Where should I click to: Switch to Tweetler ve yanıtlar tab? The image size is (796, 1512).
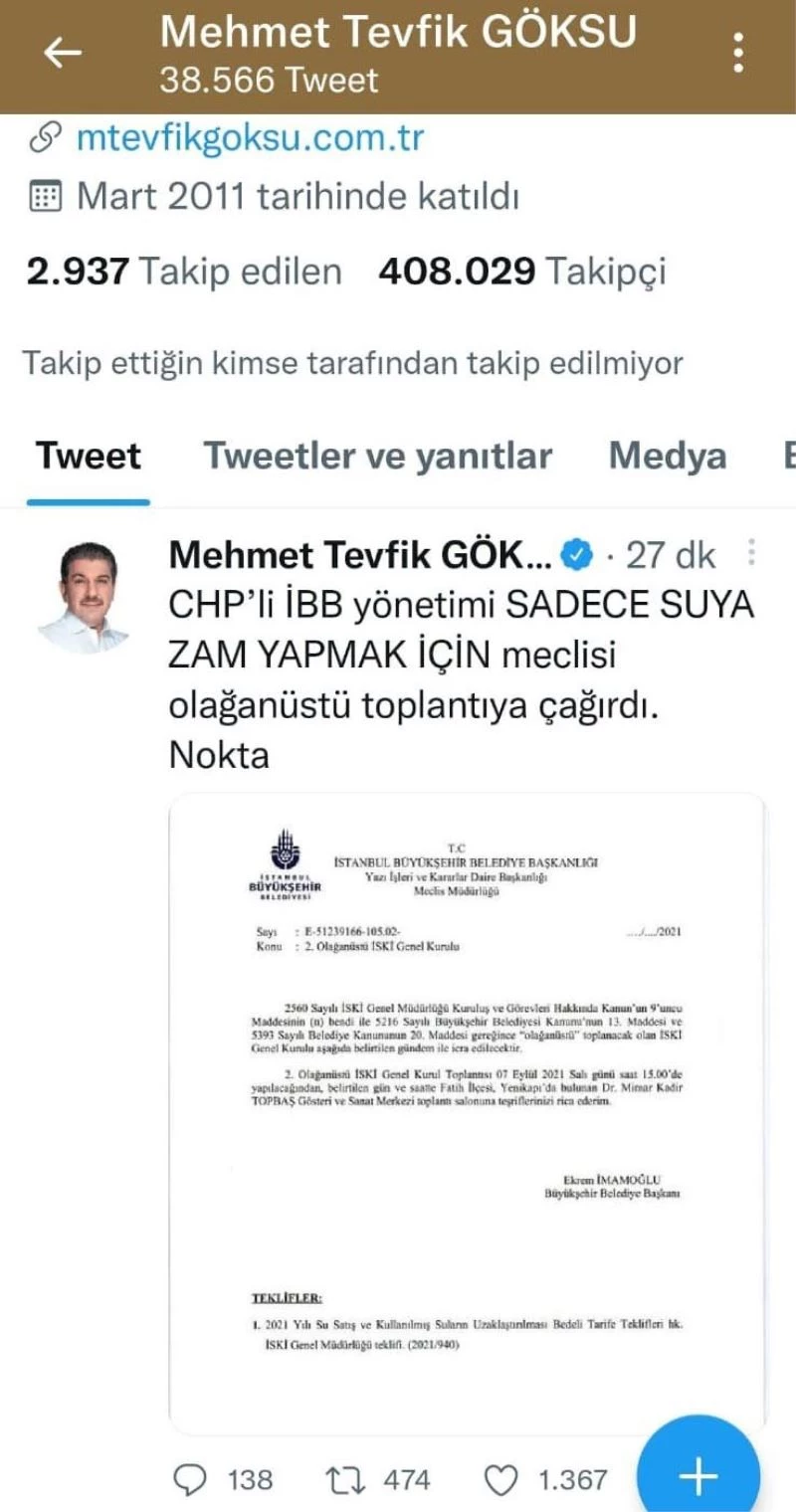(378, 456)
